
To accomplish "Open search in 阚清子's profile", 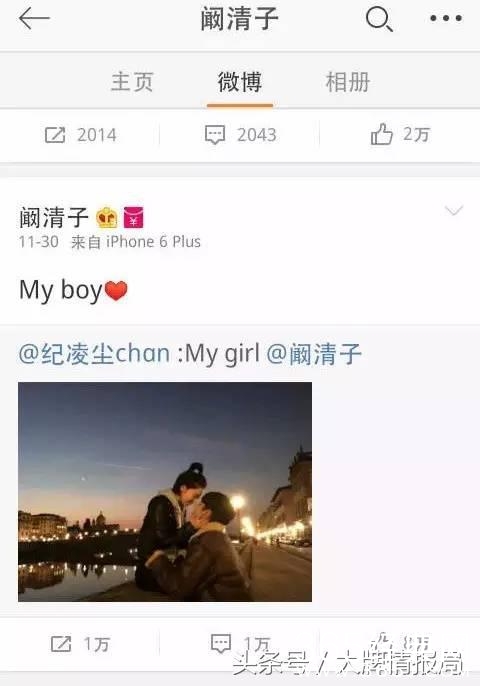I will (x=379, y=20).
